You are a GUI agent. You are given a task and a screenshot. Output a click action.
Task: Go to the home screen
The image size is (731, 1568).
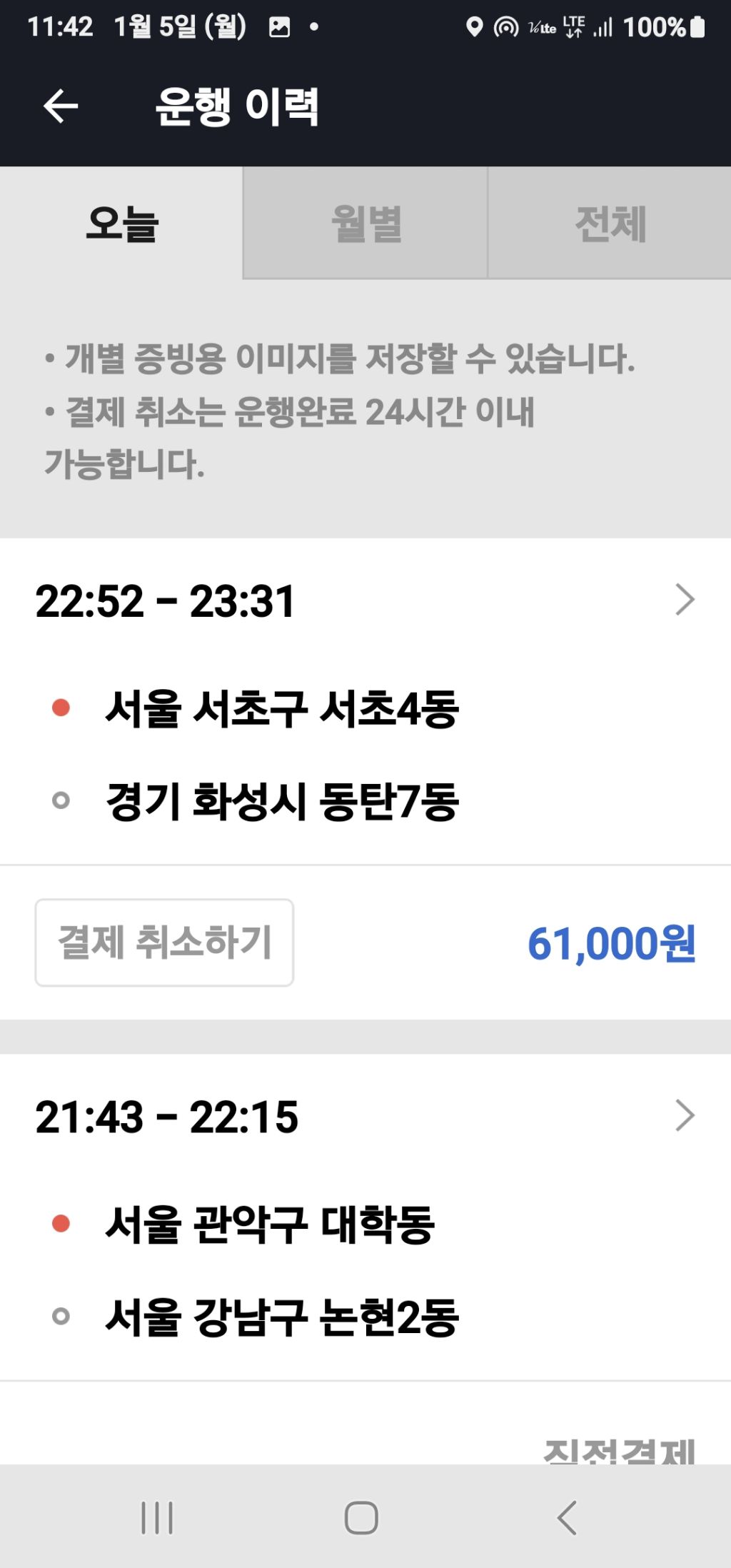(x=361, y=1517)
